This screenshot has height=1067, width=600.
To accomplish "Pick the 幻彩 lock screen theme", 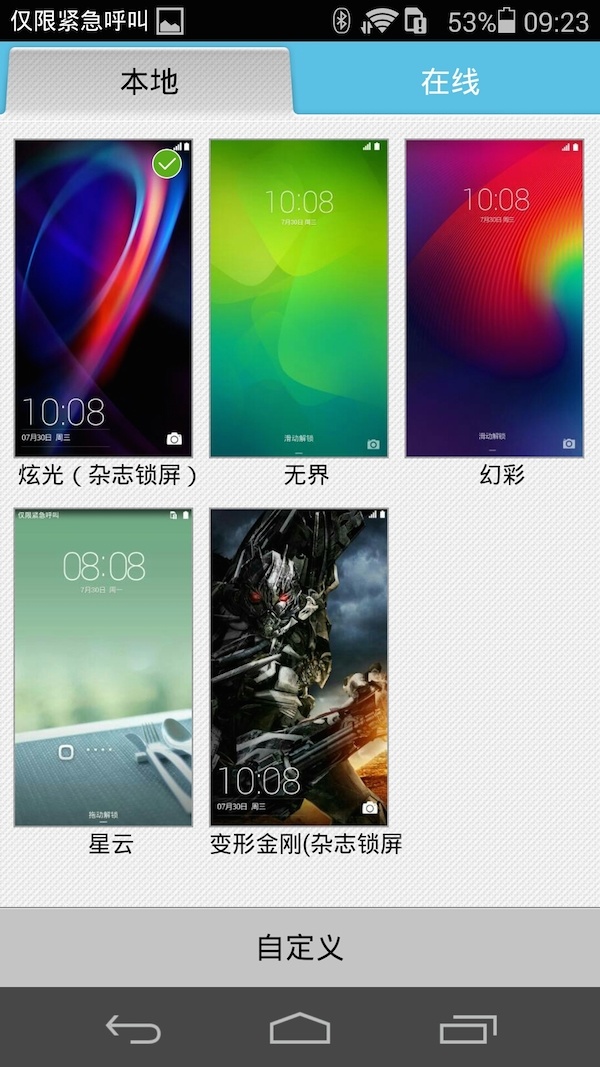I will point(494,299).
